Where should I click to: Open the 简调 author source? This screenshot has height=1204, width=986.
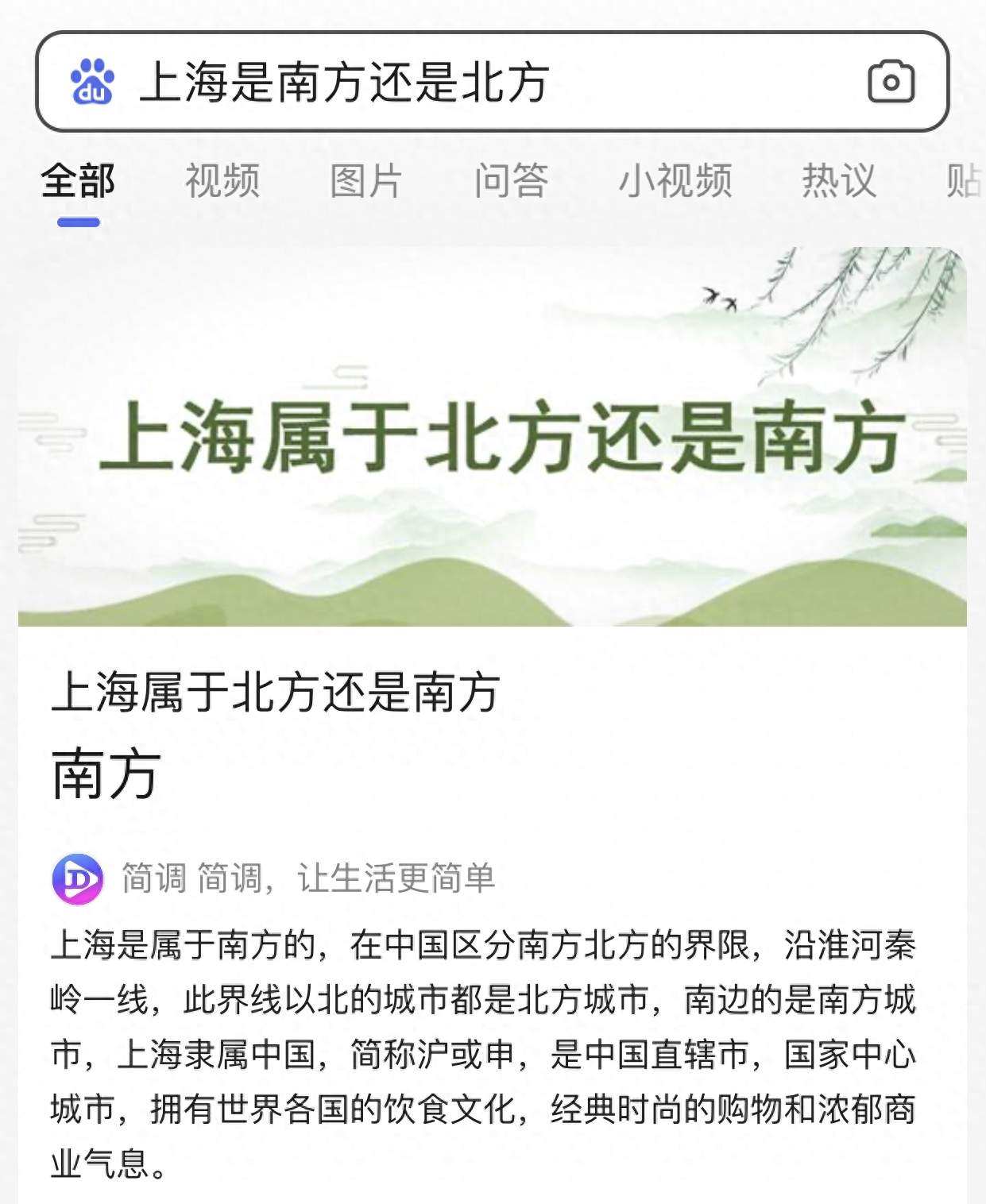(155, 878)
